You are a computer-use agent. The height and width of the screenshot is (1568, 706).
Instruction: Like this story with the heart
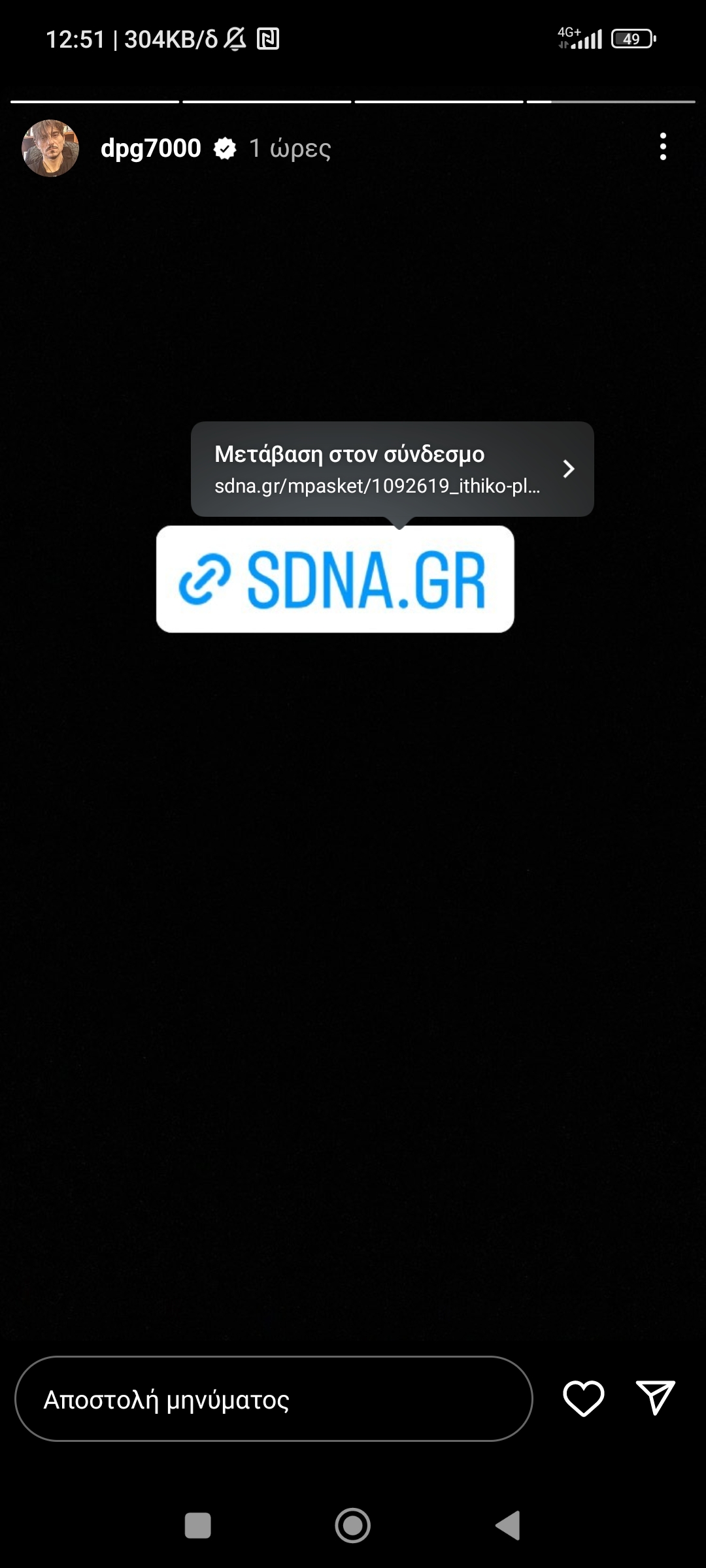click(x=583, y=1399)
